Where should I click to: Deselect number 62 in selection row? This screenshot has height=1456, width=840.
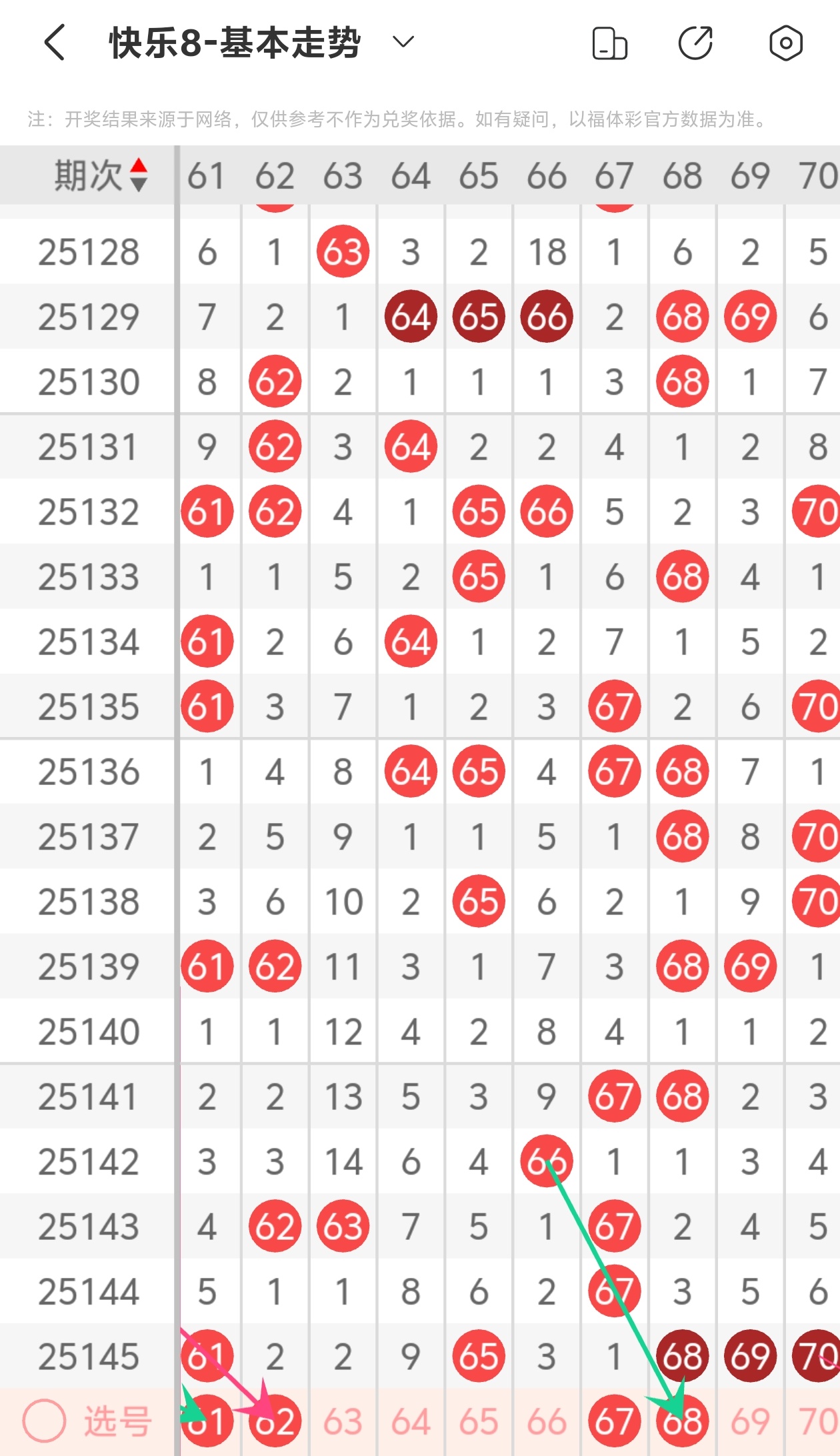[x=275, y=1421]
